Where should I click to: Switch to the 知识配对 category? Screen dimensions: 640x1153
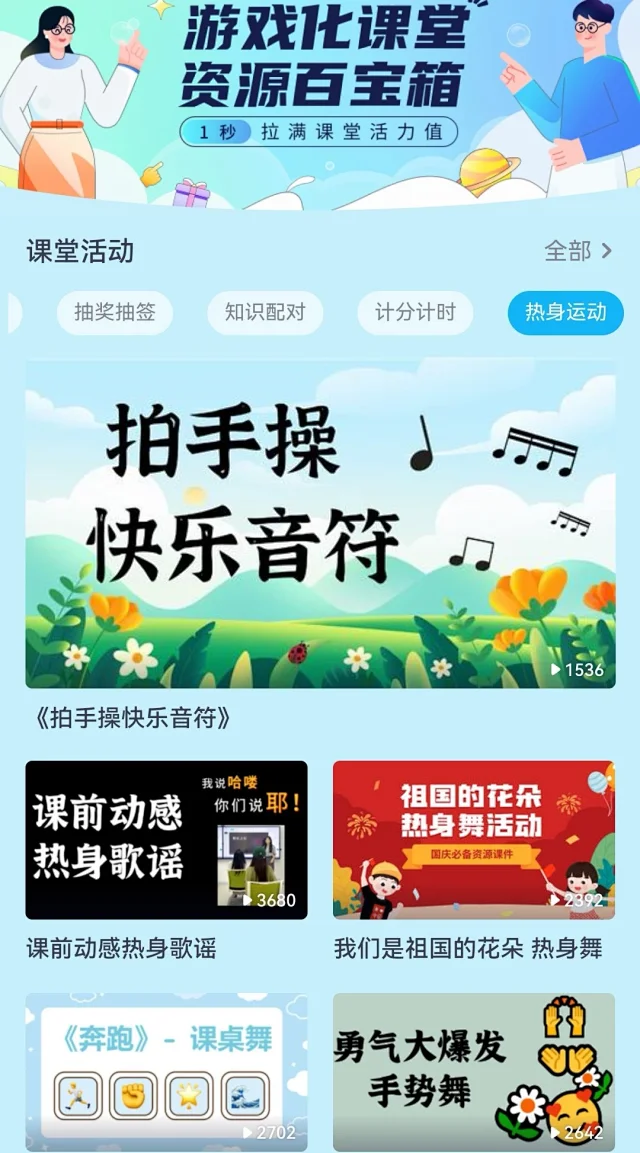[x=265, y=313]
